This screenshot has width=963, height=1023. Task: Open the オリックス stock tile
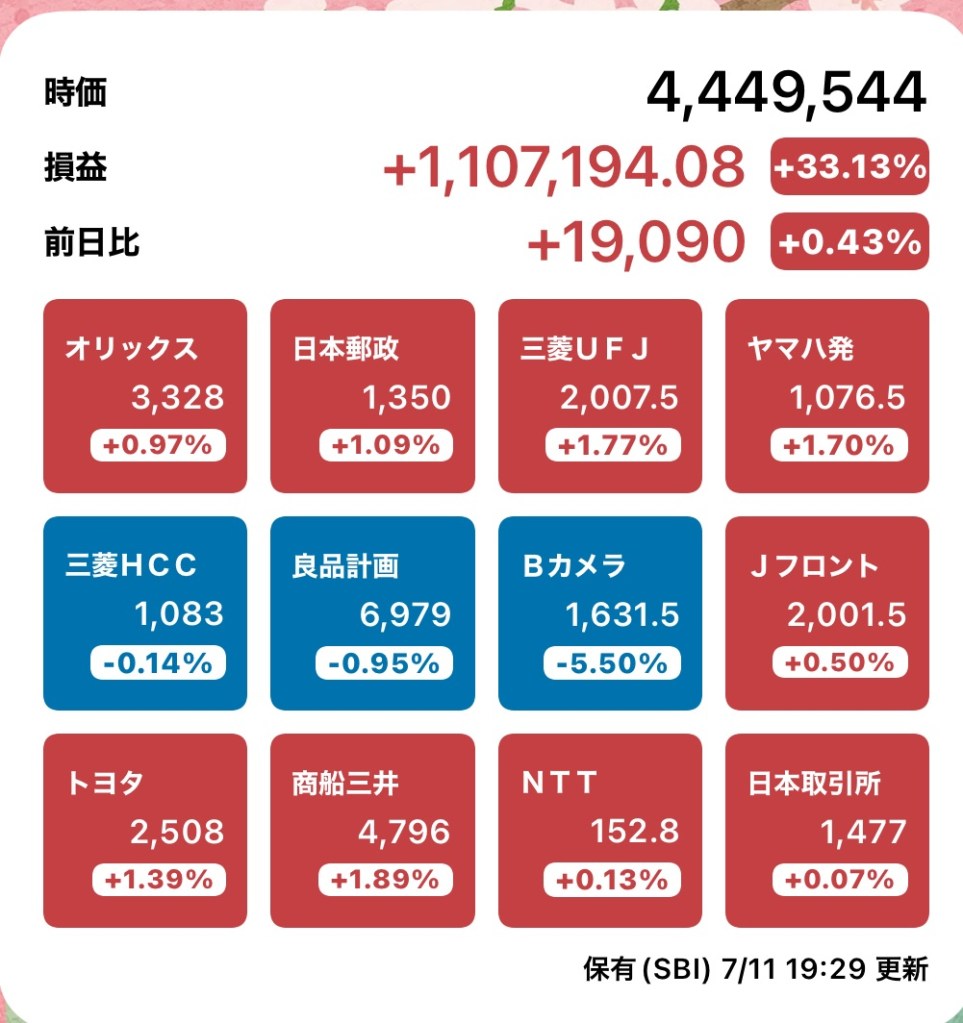pyautogui.click(x=144, y=396)
